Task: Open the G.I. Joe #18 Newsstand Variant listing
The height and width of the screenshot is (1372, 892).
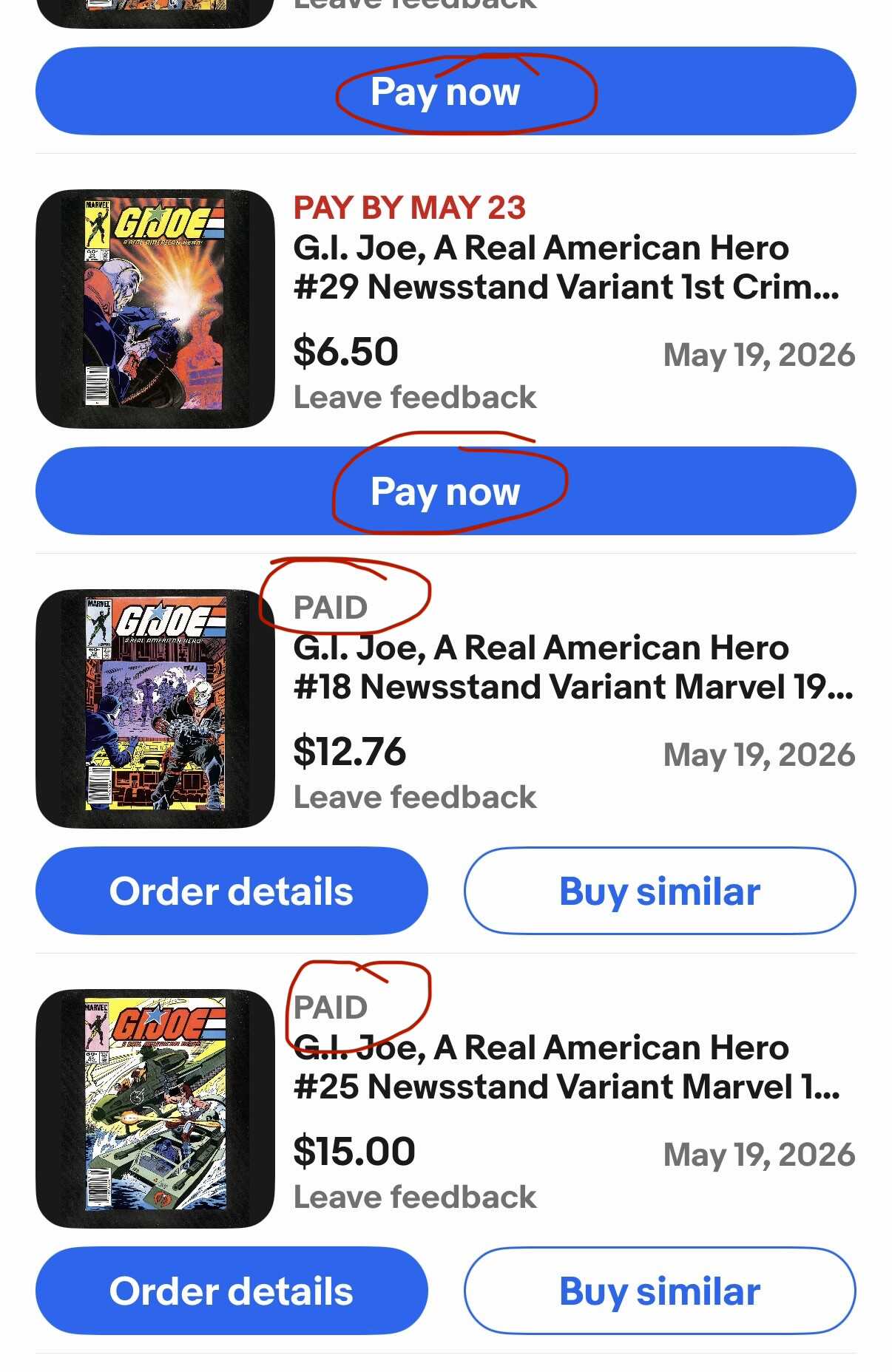Action: [x=573, y=667]
